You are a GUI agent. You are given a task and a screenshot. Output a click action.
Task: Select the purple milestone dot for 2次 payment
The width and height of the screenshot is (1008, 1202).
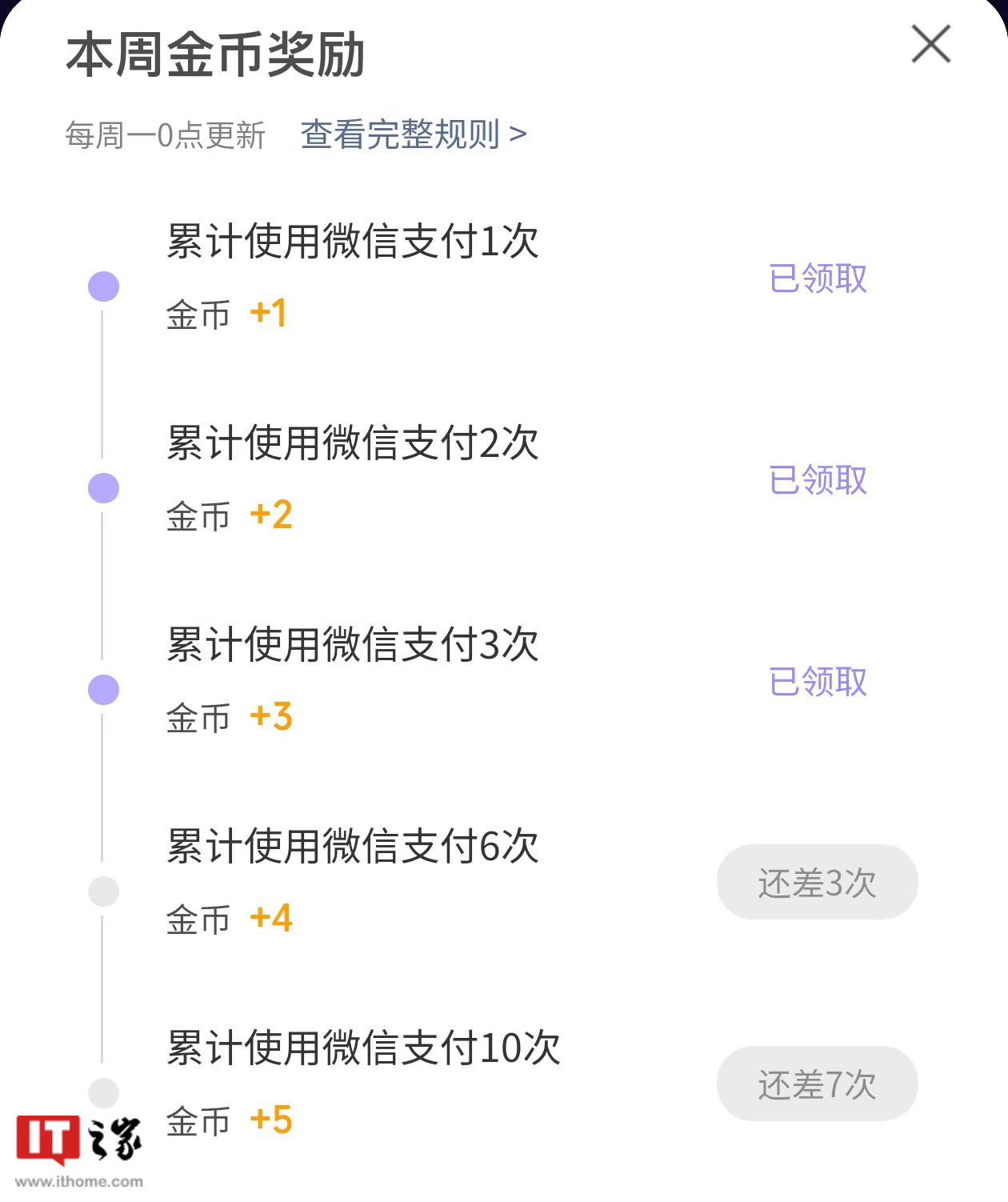pos(103,489)
